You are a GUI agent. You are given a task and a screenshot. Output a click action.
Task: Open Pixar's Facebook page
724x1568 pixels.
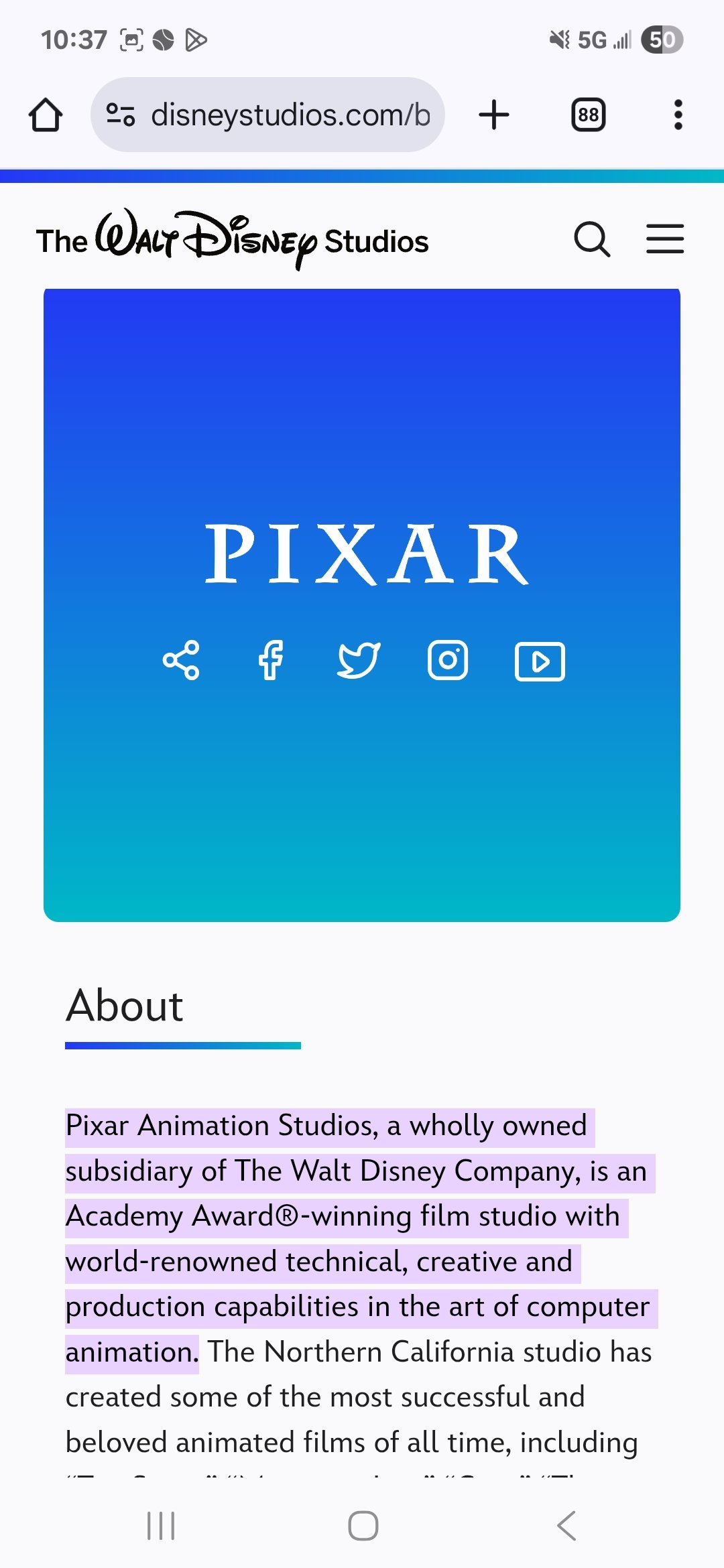[271, 661]
